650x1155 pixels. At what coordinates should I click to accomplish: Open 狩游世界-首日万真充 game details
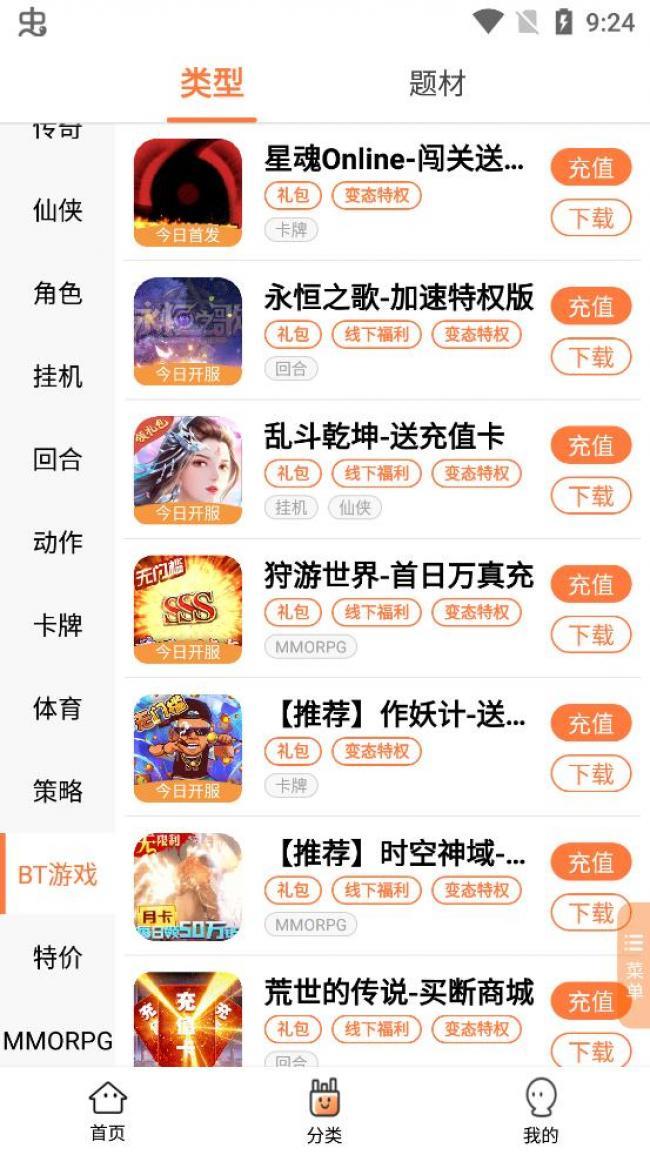[398, 576]
